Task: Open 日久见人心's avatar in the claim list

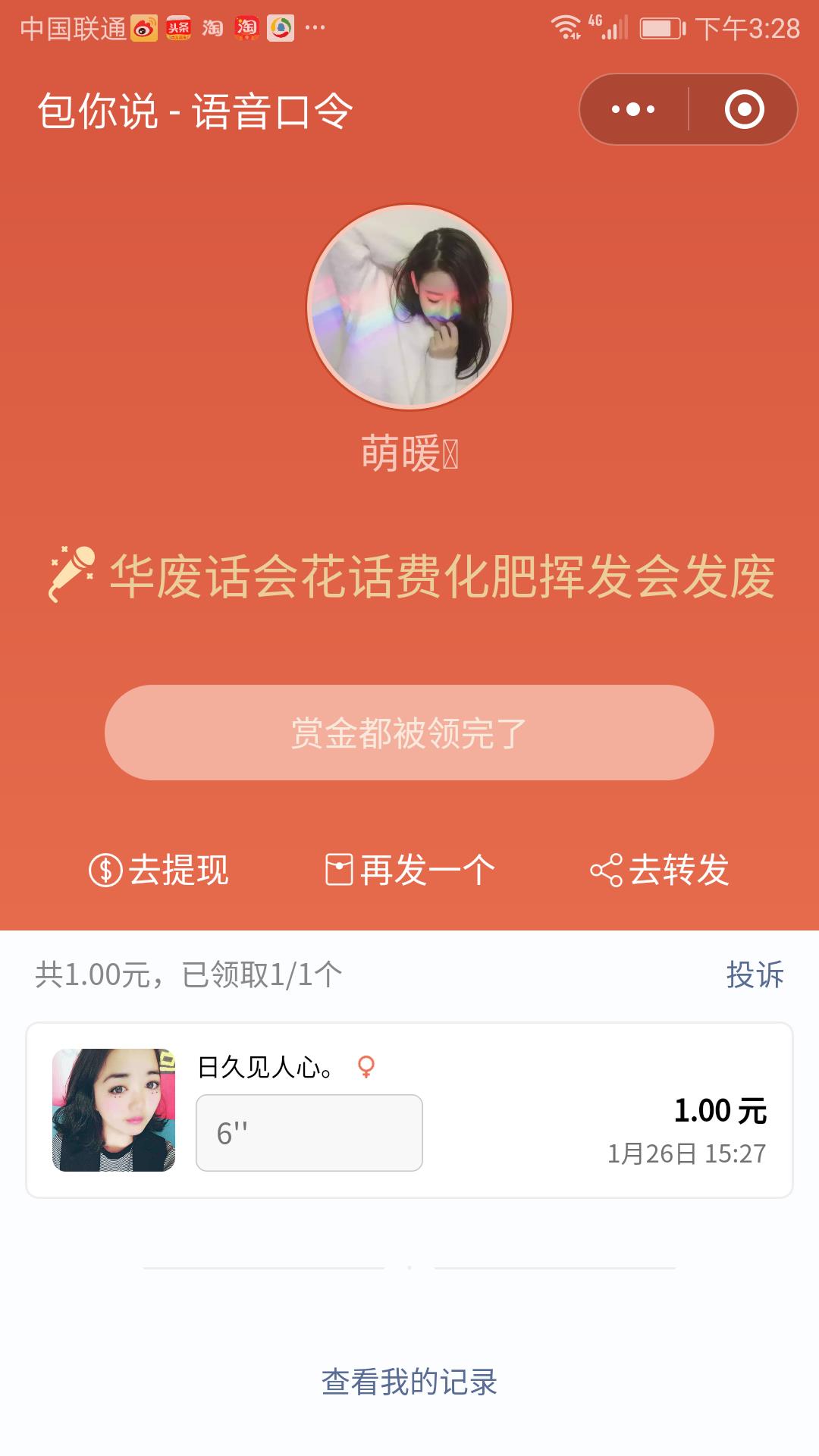Action: (x=114, y=1110)
